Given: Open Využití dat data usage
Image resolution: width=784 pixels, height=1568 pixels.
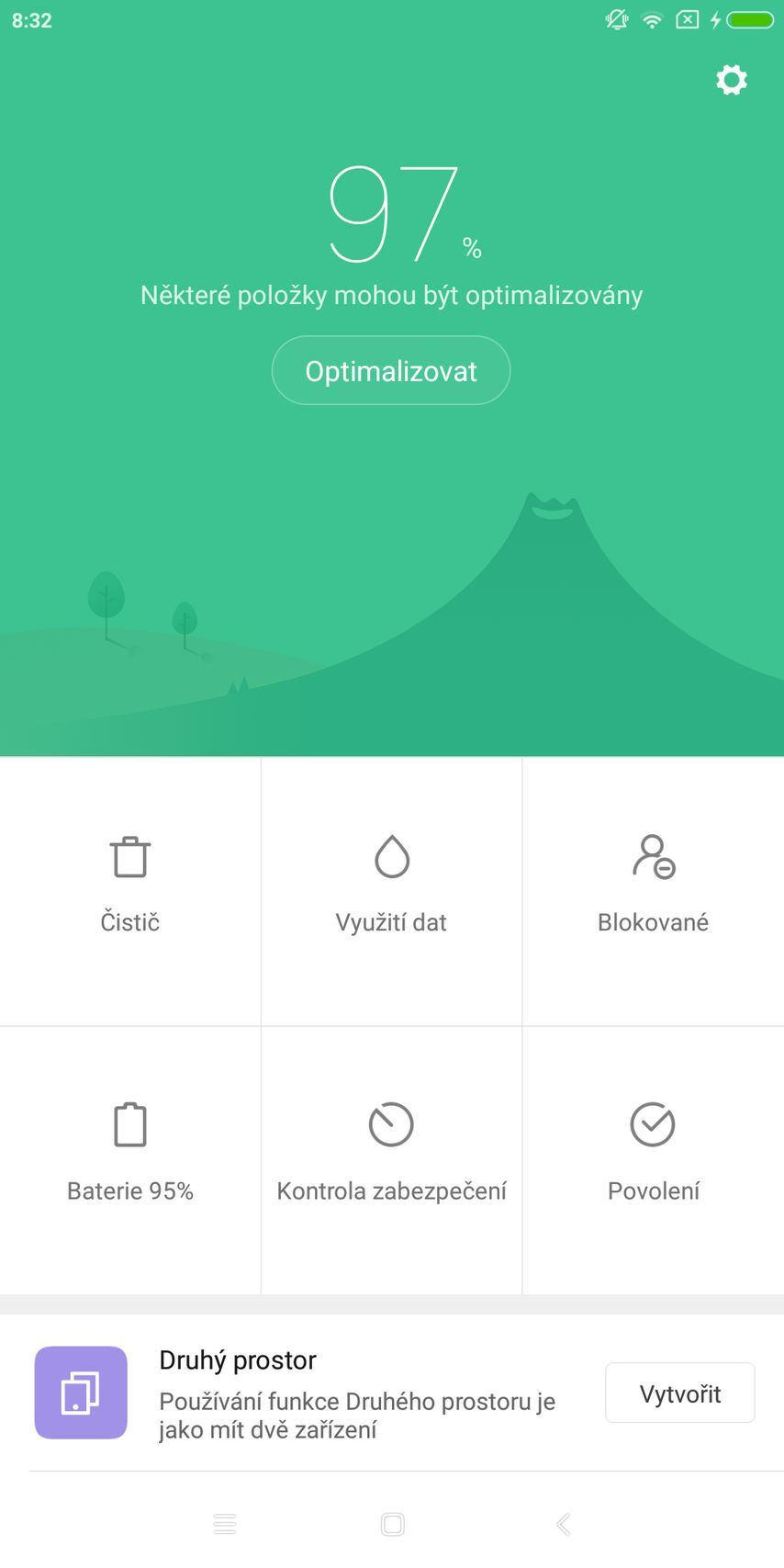Looking at the screenshot, I should [391, 882].
